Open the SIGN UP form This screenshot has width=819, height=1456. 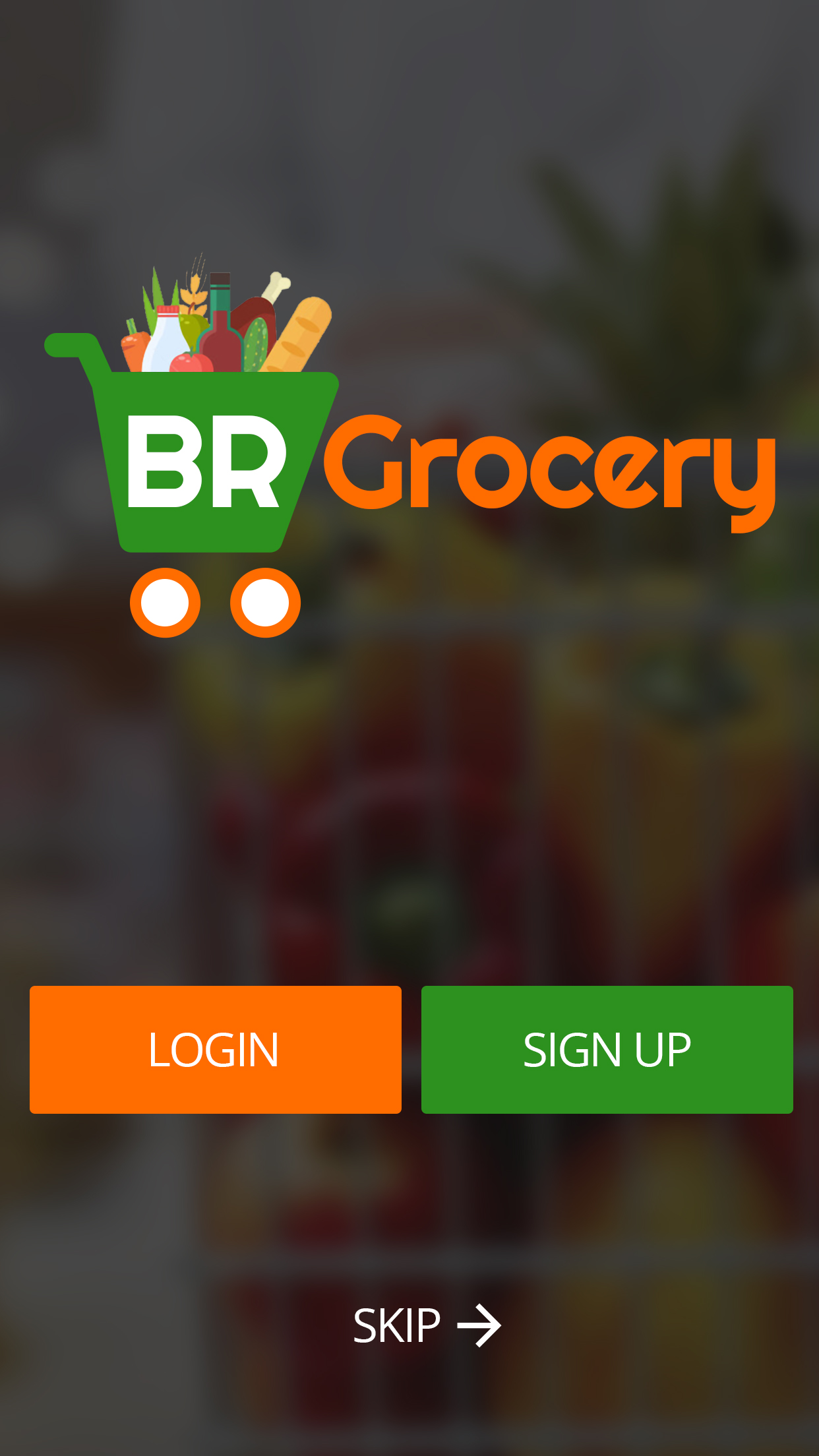[x=607, y=1049]
